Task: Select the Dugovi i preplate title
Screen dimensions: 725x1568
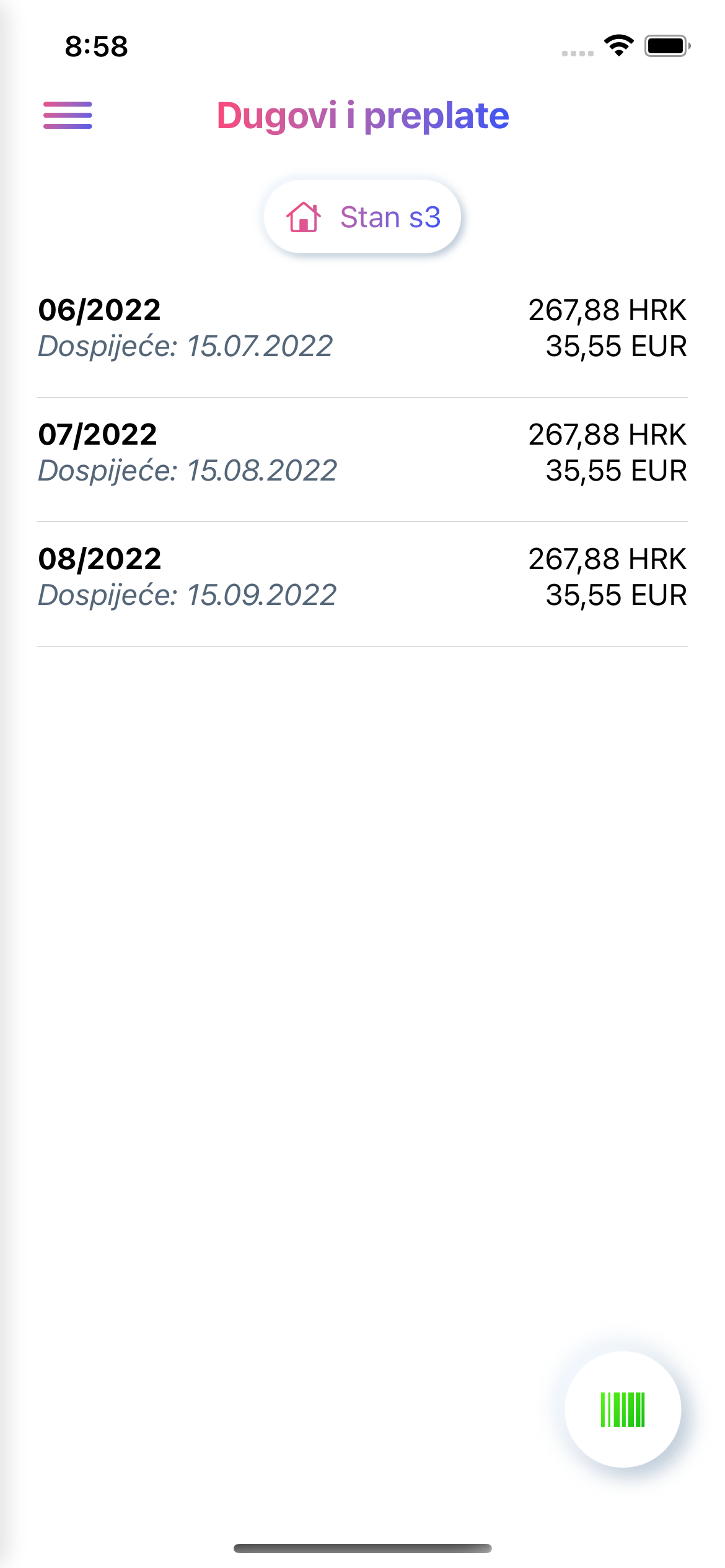Action: click(x=362, y=116)
